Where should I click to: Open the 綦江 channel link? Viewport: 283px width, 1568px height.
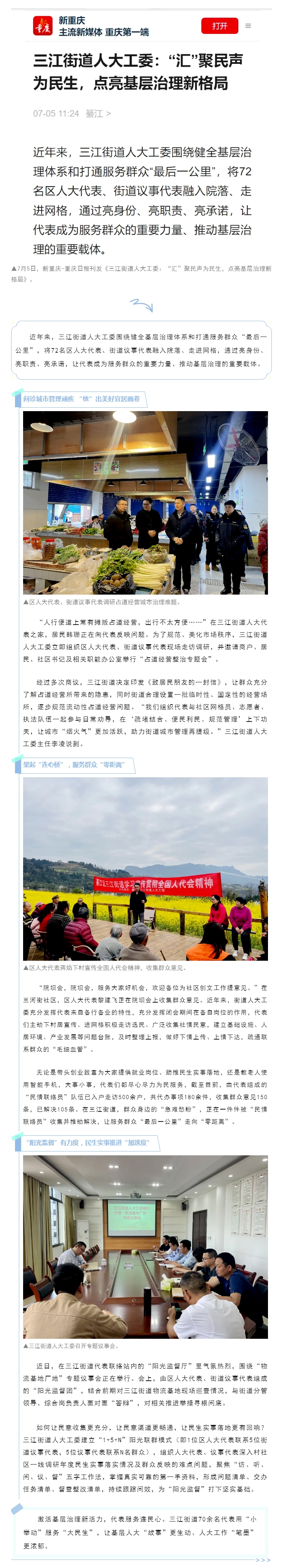coord(97,113)
